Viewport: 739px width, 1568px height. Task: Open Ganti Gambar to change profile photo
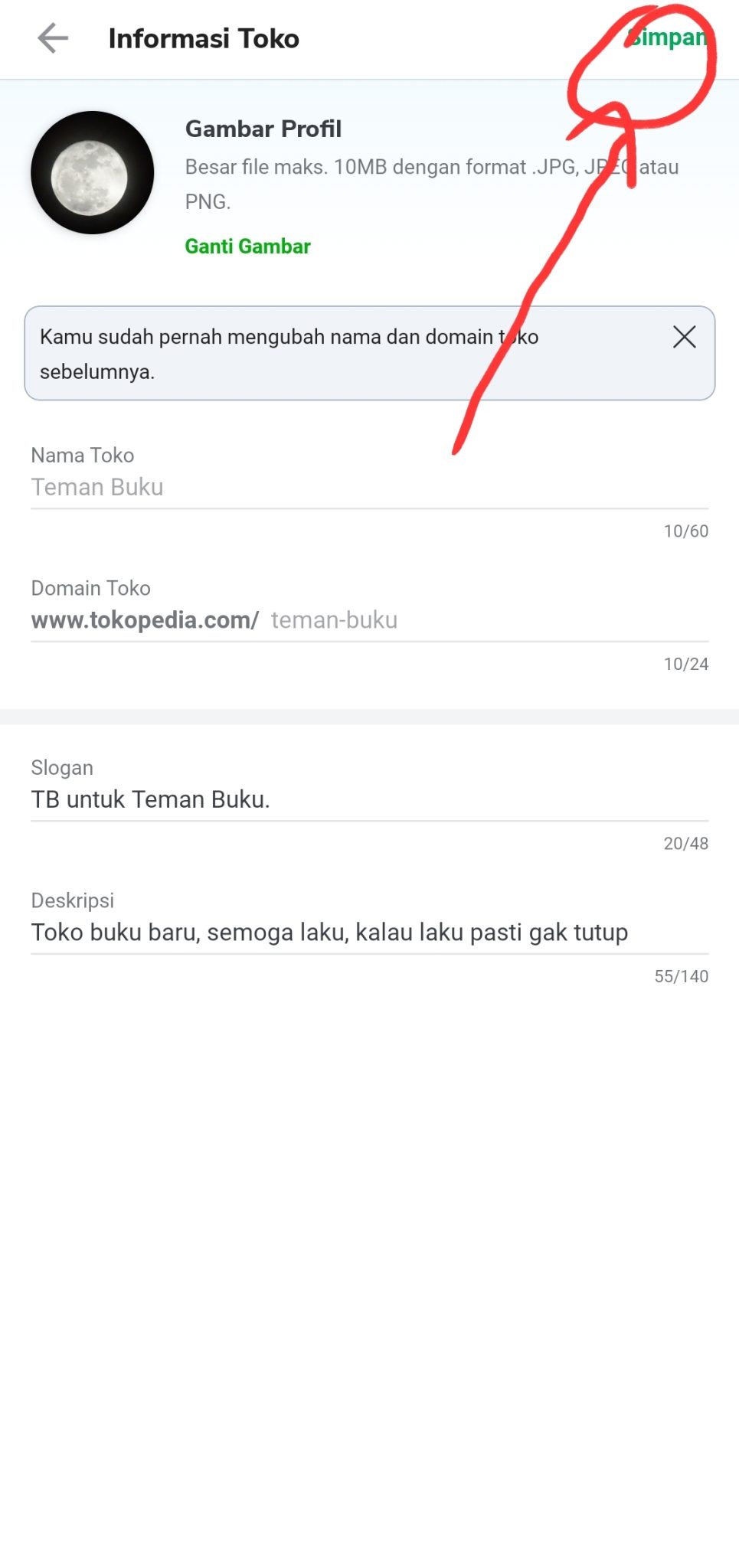247,246
